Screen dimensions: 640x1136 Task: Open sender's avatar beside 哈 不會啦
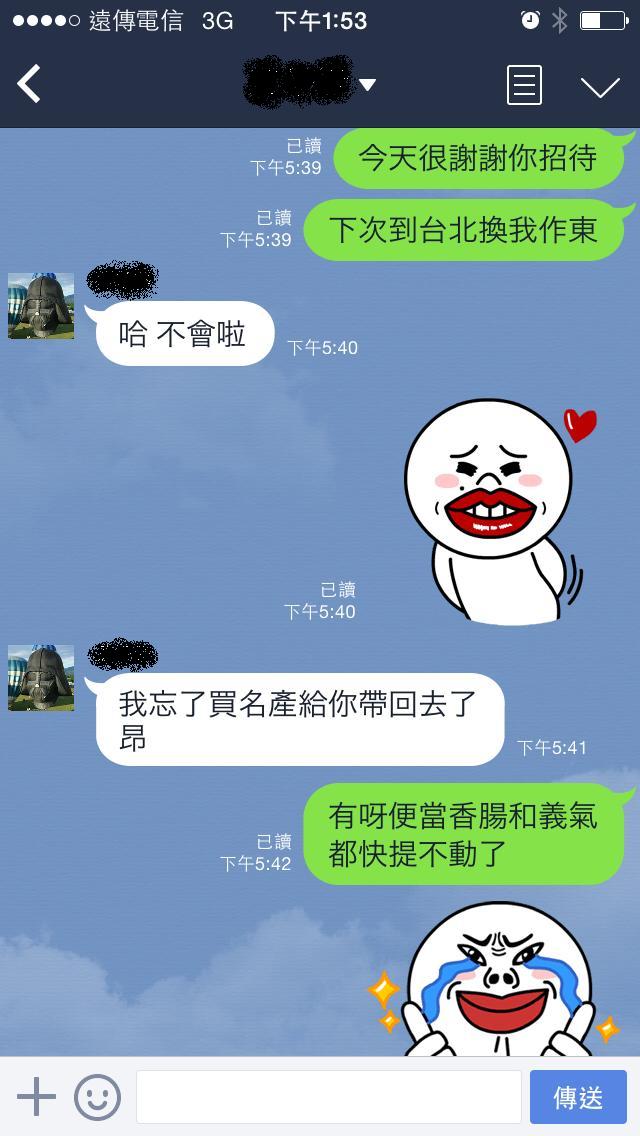[x=41, y=306]
